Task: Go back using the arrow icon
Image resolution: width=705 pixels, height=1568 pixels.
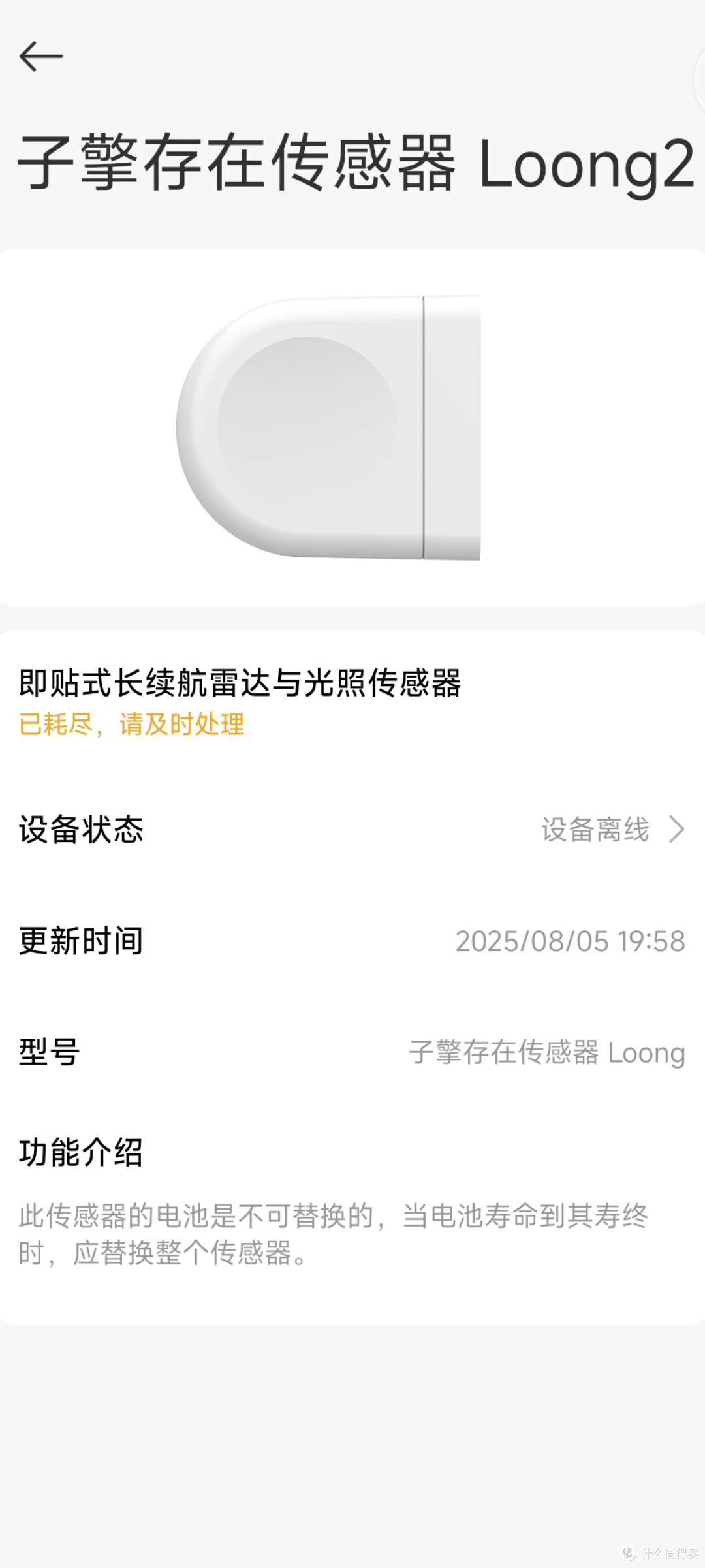Action: coord(41,56)
